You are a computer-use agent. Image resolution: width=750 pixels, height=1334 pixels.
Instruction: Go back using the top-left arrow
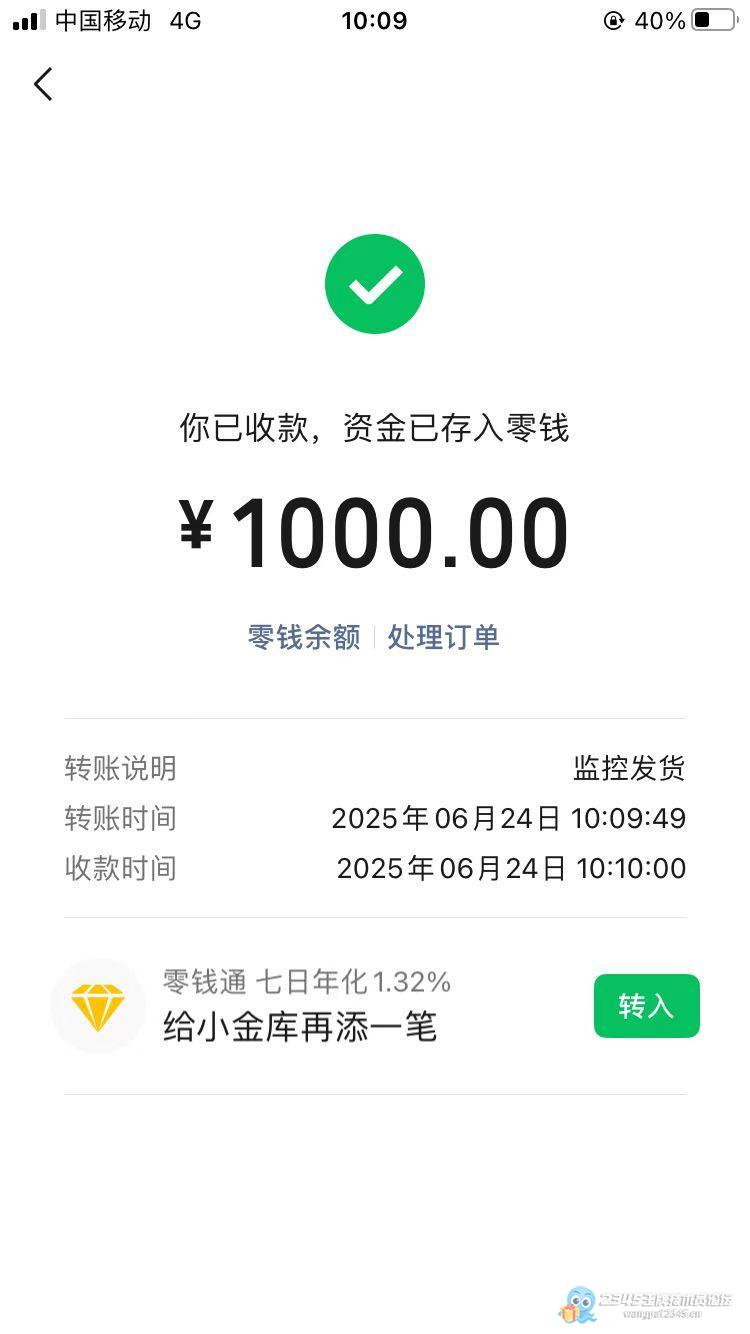pyautogui.click(x=43, y=84)
